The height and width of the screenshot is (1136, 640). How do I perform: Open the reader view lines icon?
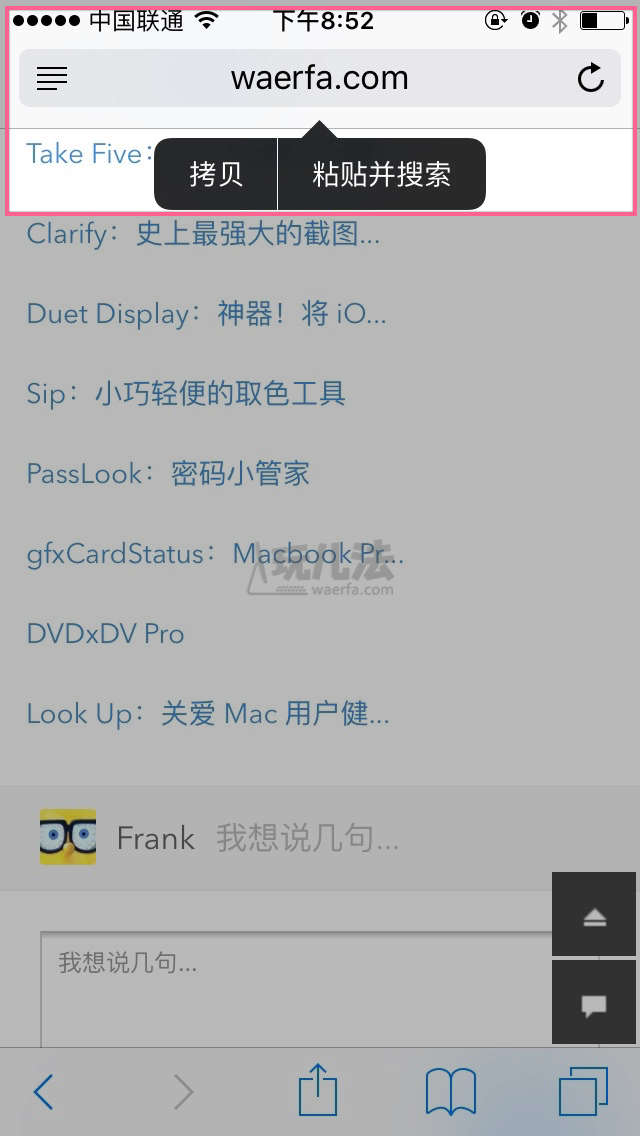(x=52, y=78)
